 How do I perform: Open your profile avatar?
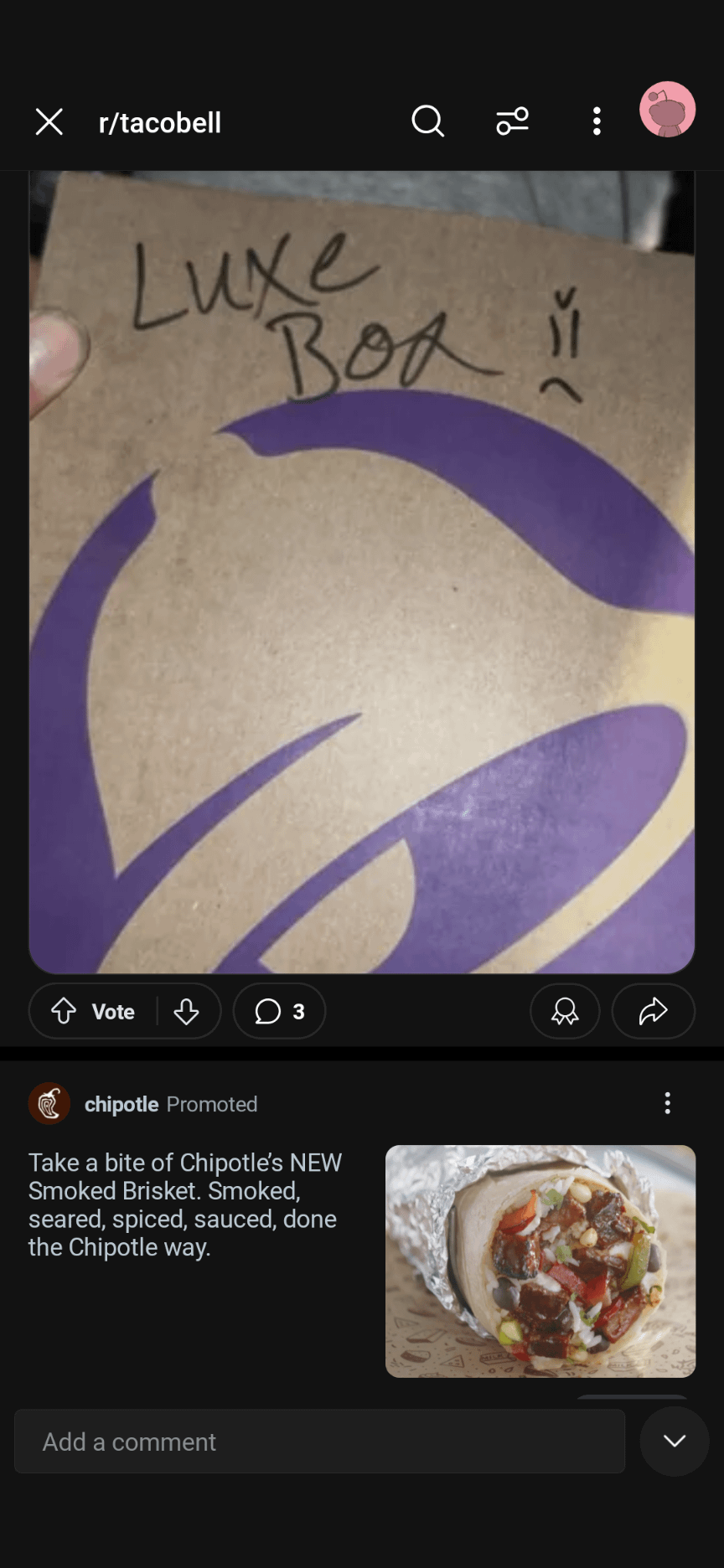tap(667, 110)
